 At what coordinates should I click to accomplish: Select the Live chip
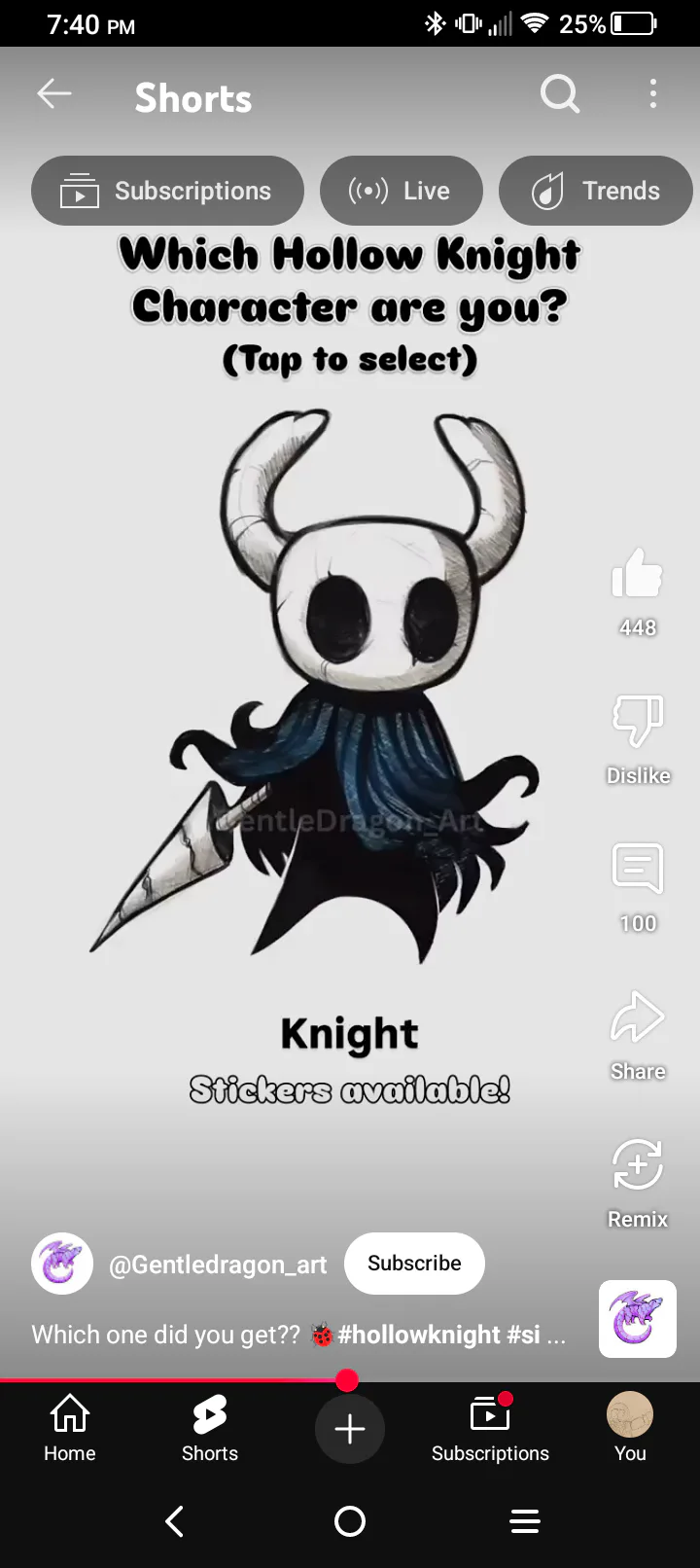pos(401,191)
